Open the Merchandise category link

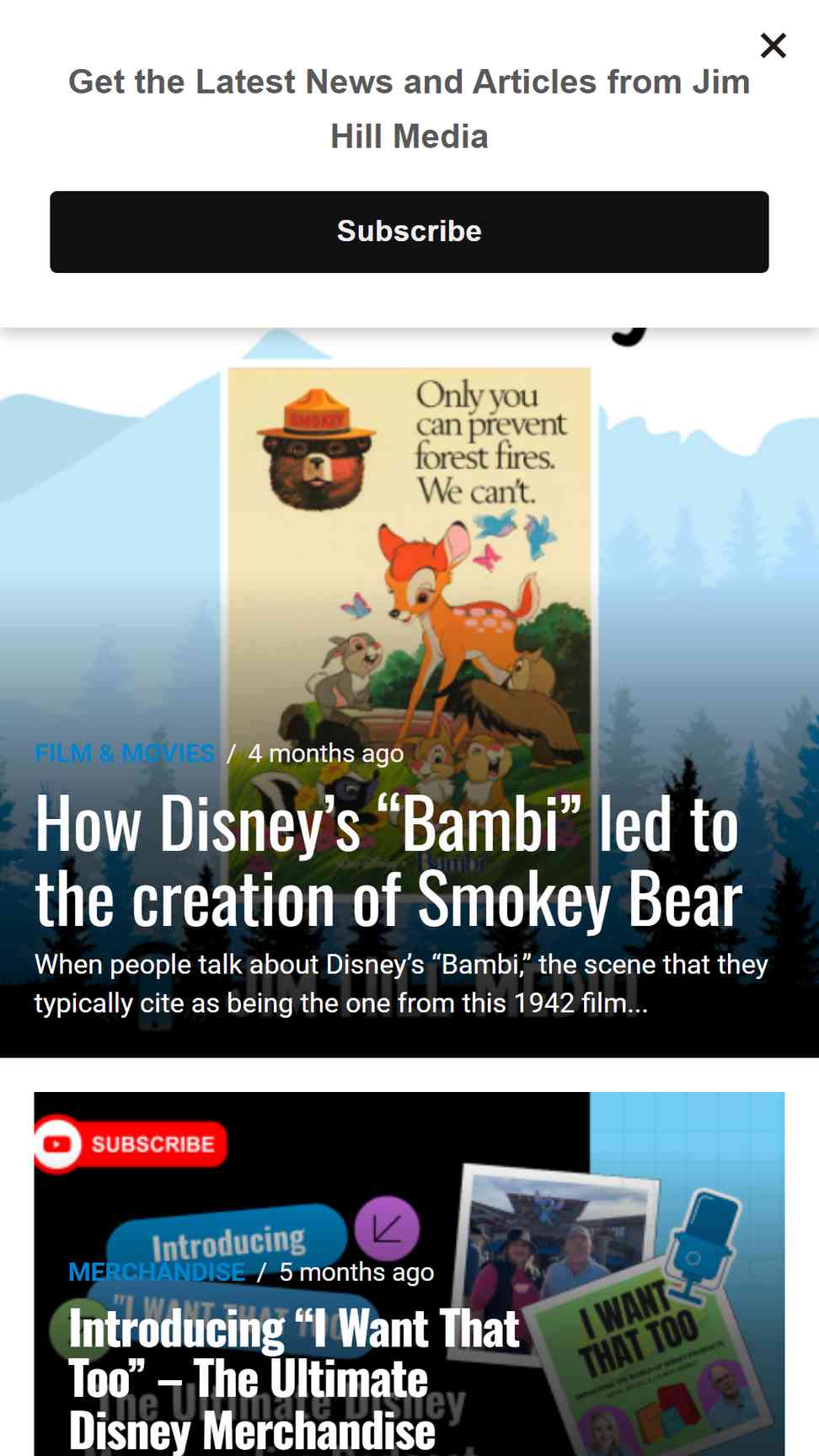157,1272
